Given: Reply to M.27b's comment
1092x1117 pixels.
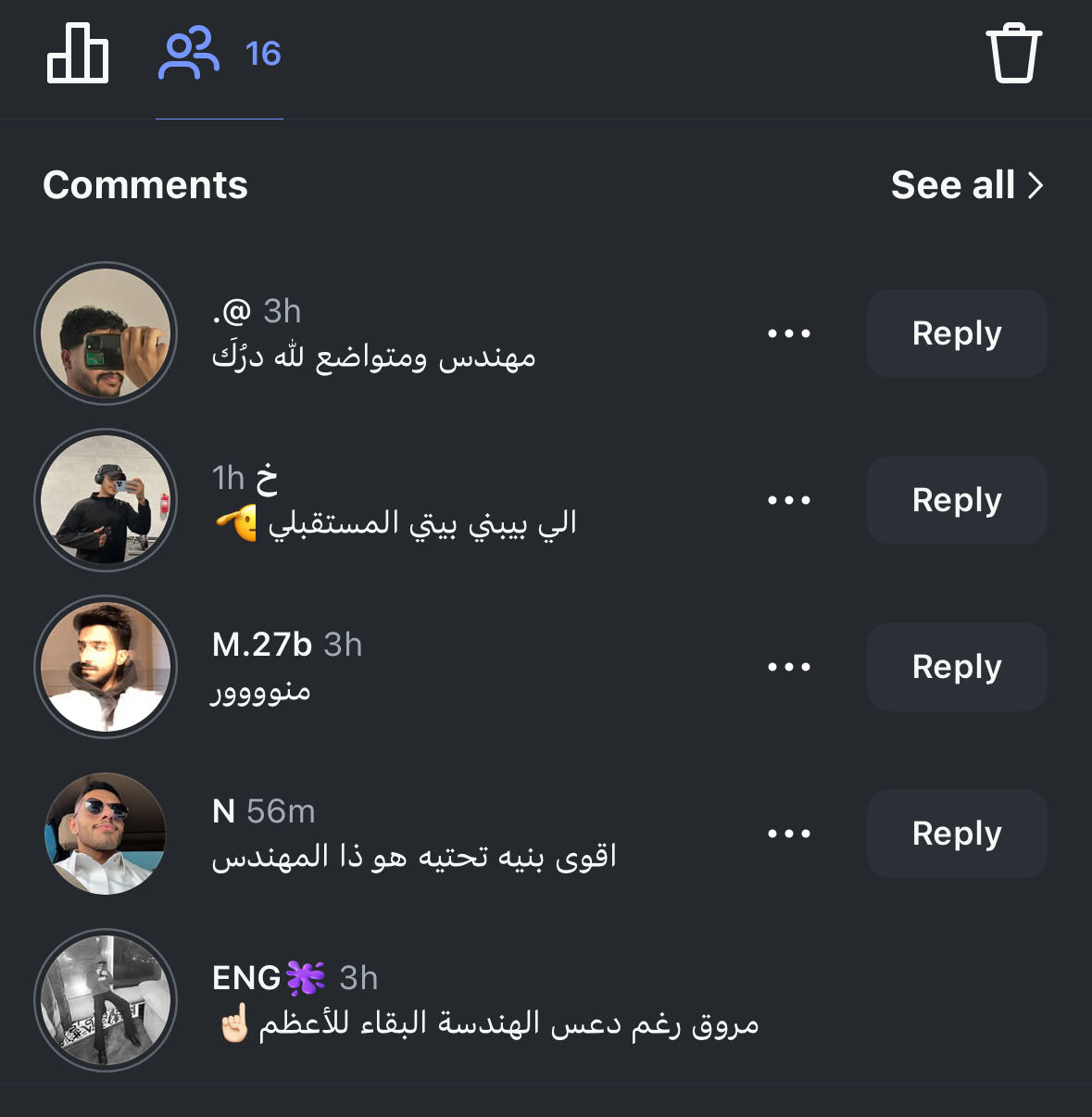Looking at the screenshot, I should click(x=956, y=667).
